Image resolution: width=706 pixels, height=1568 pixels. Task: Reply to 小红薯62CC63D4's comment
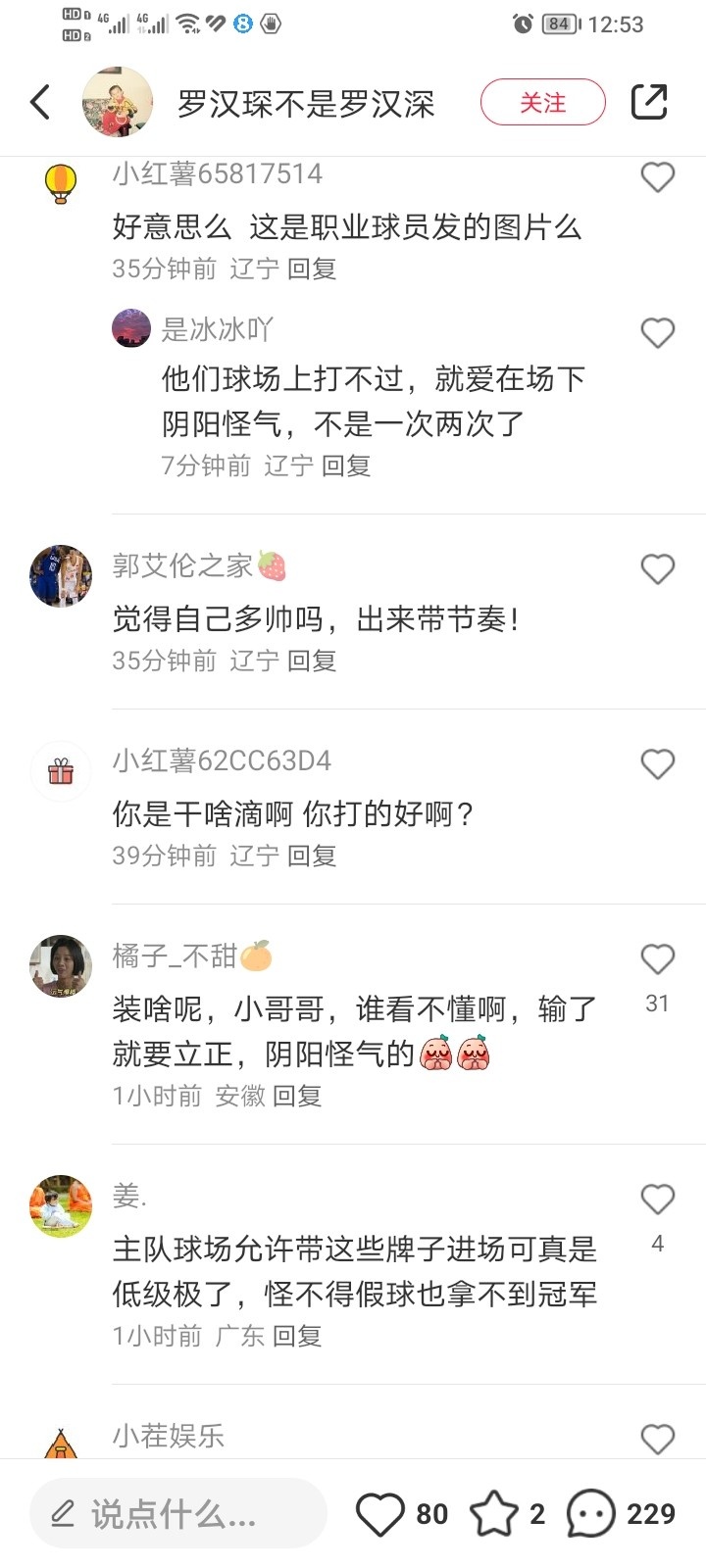312,856
